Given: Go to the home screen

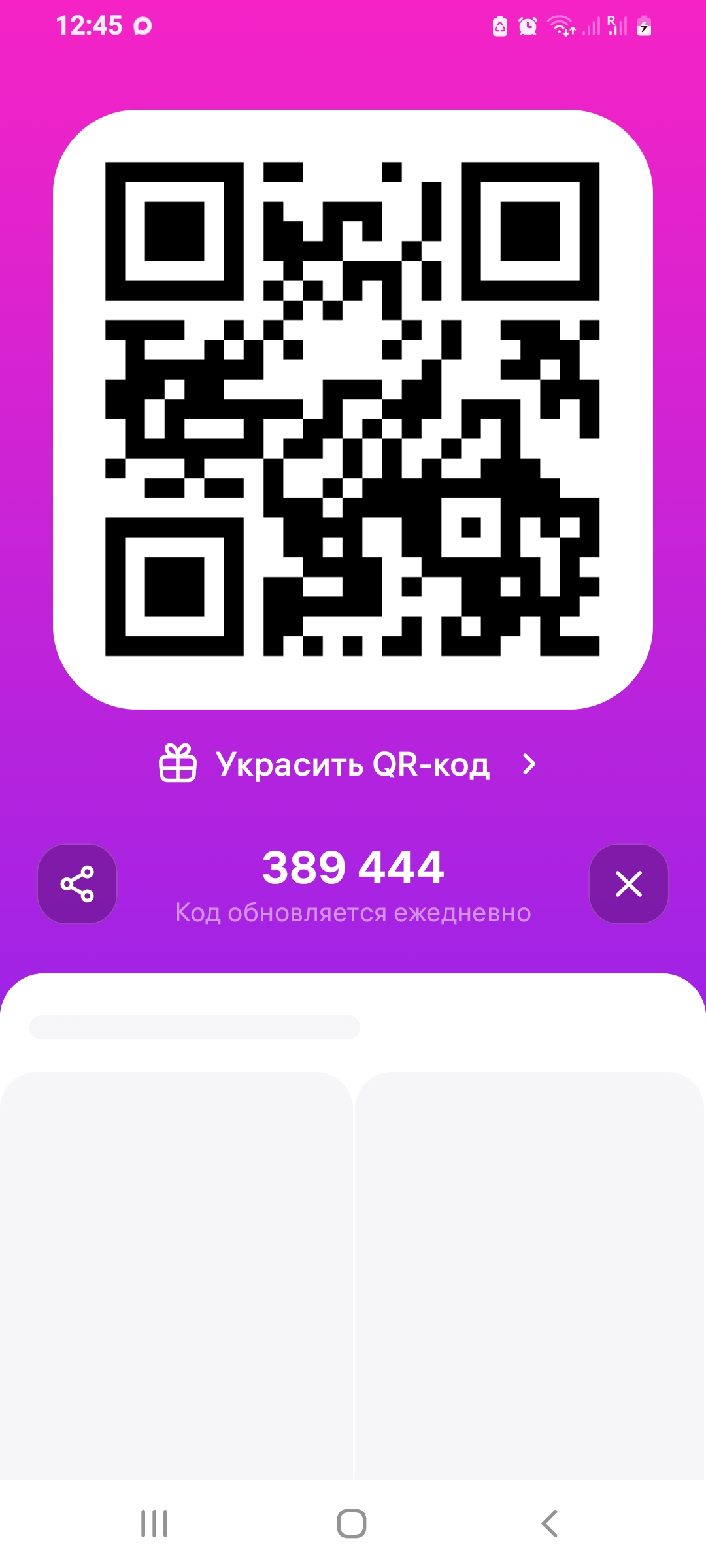Looking at the screenshot, I should coord(352,1524).
